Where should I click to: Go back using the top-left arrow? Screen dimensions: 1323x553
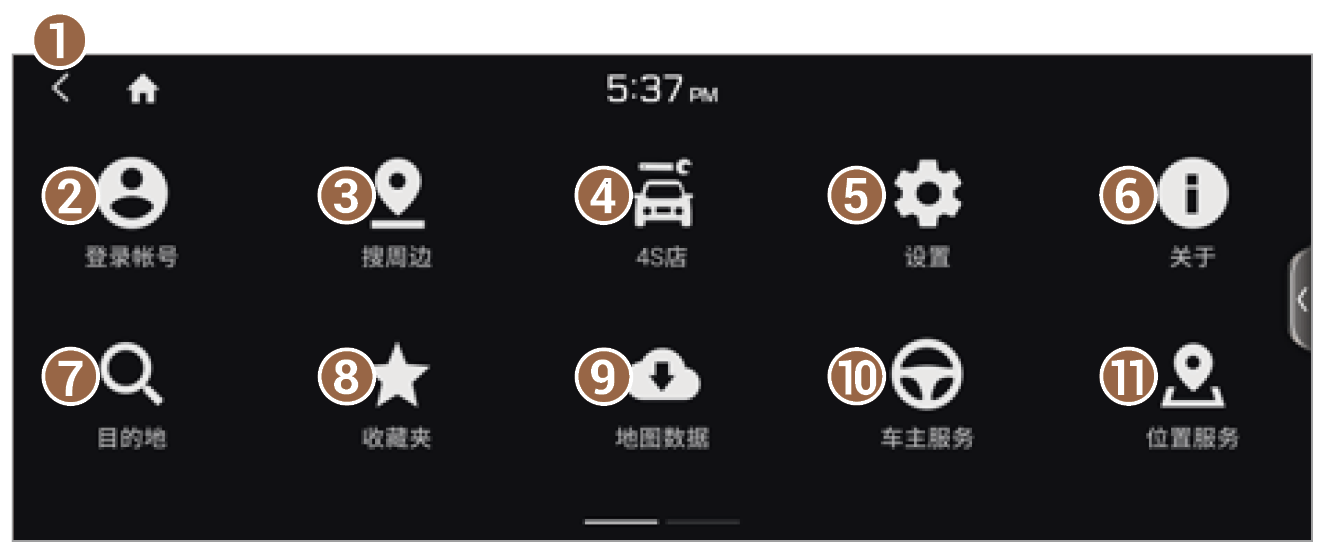62,90
